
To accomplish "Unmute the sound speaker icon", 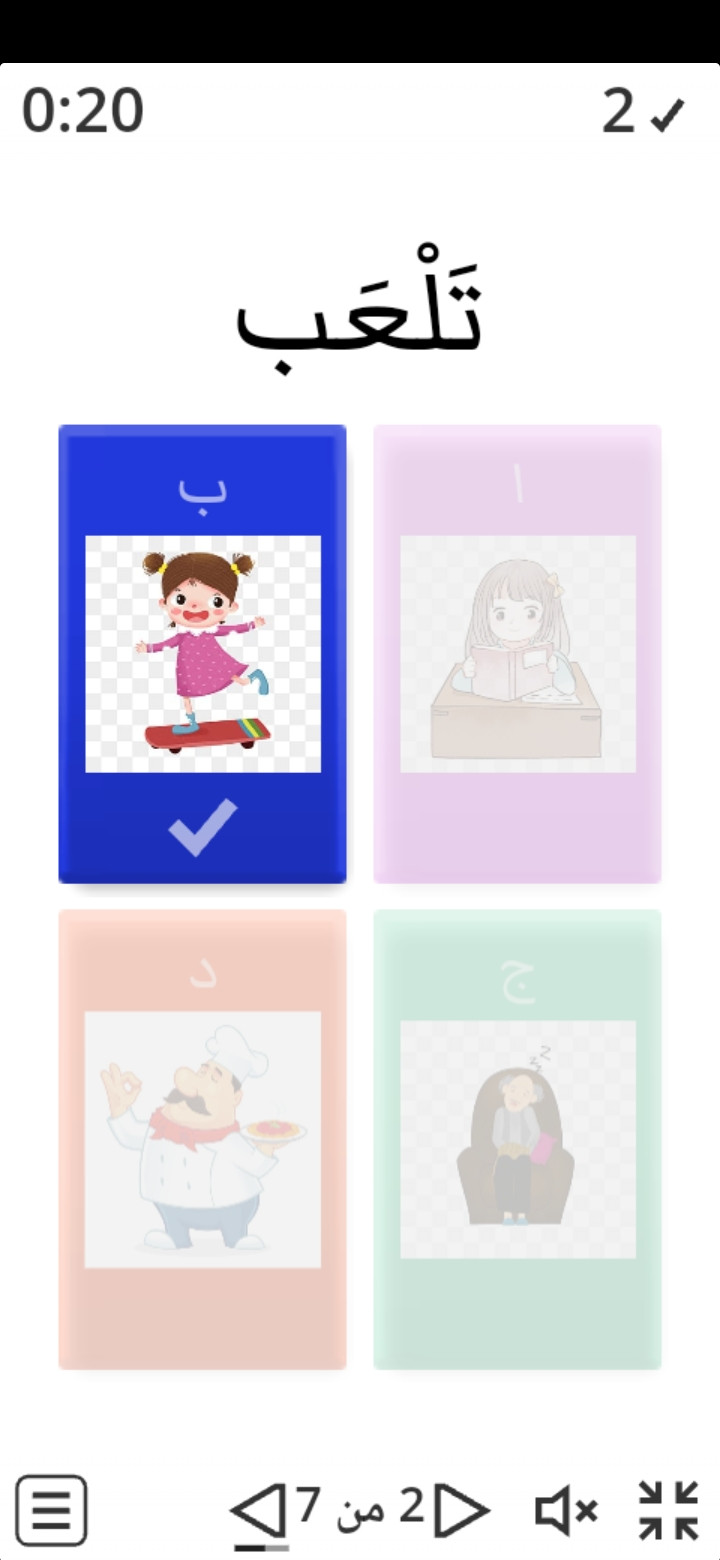I will [x=566, y=1510].
